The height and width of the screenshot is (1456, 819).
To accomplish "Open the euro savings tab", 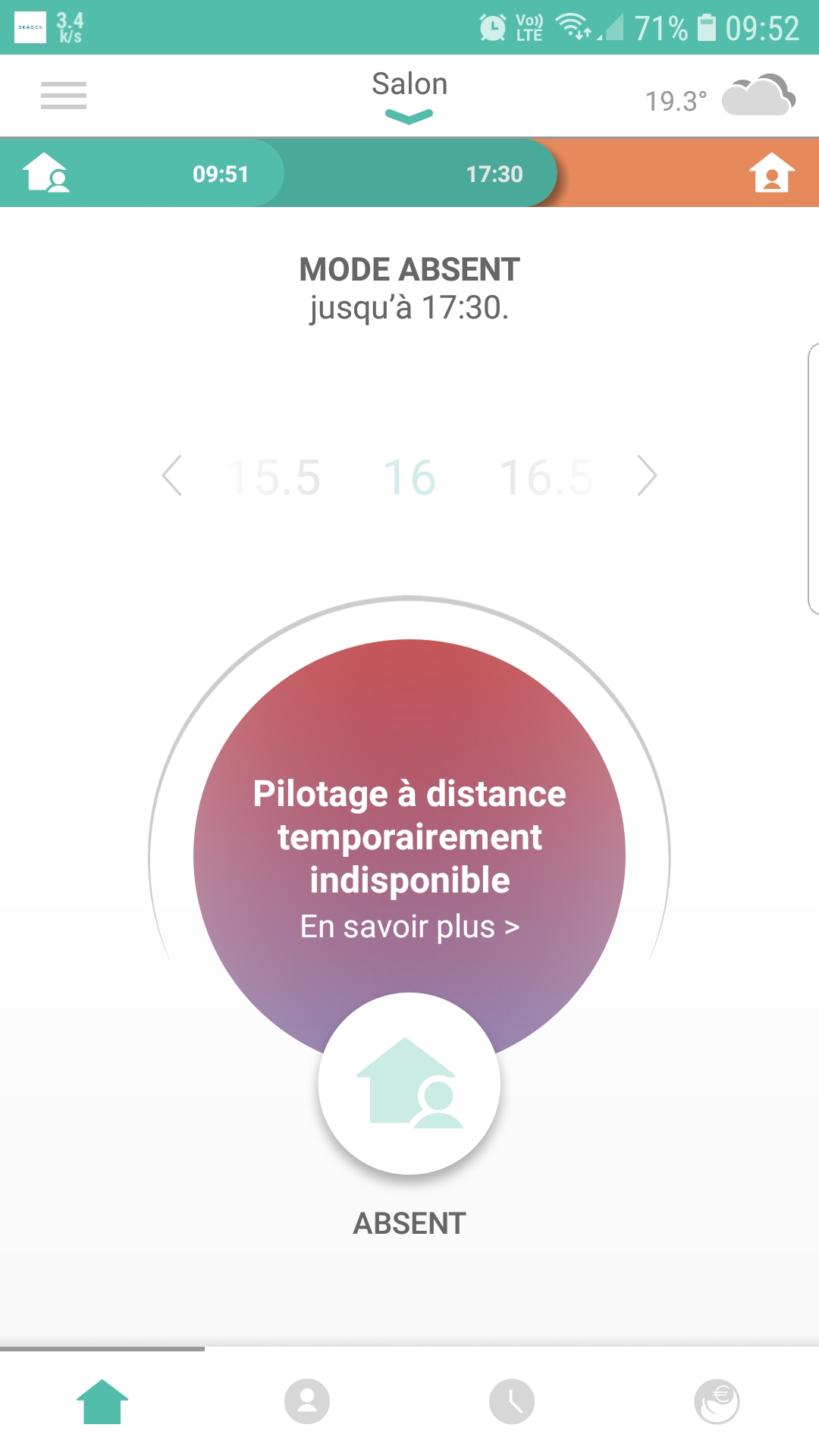I will 717,1401.
